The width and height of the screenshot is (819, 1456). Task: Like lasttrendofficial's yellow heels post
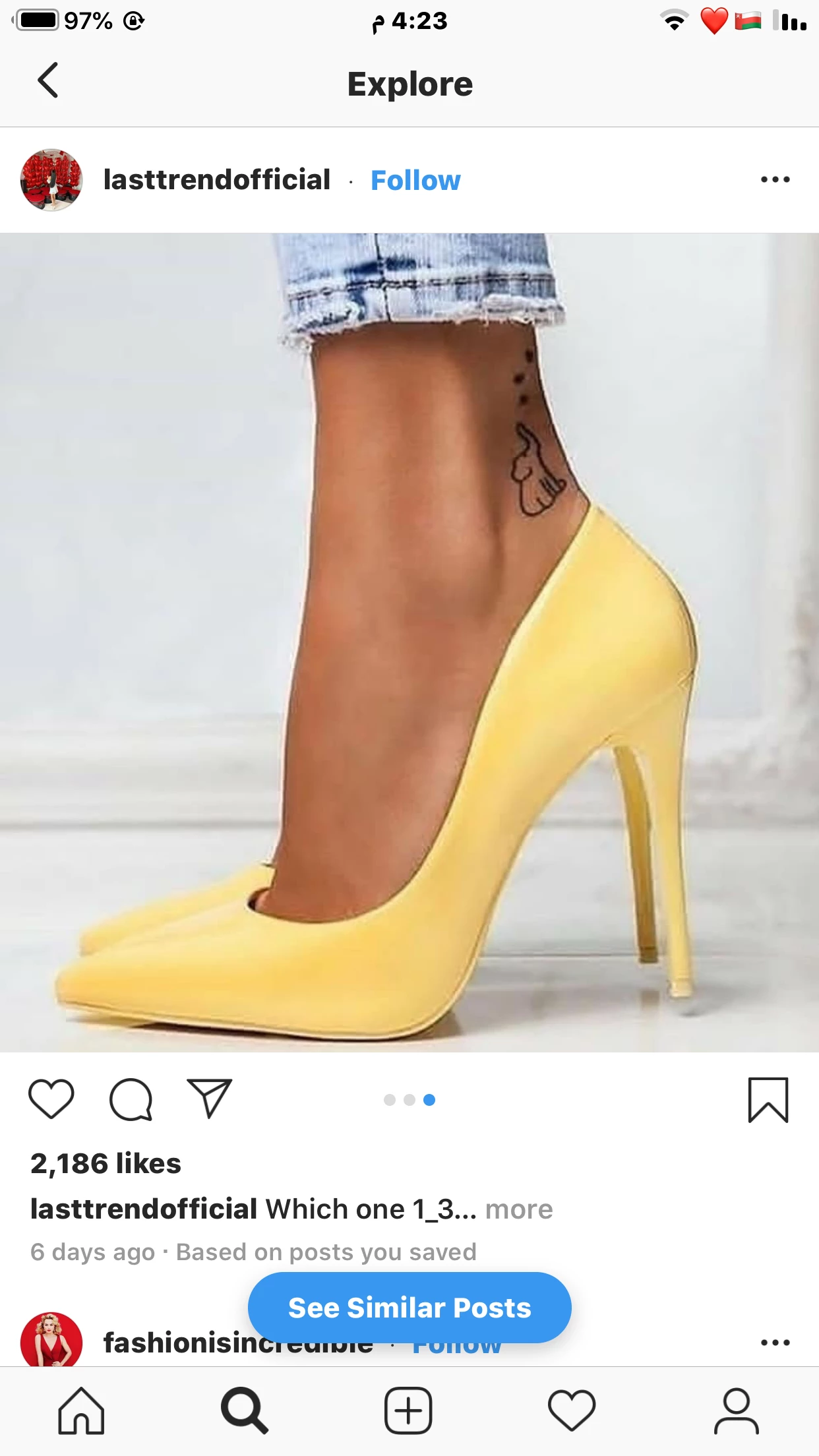(51, 1099)
